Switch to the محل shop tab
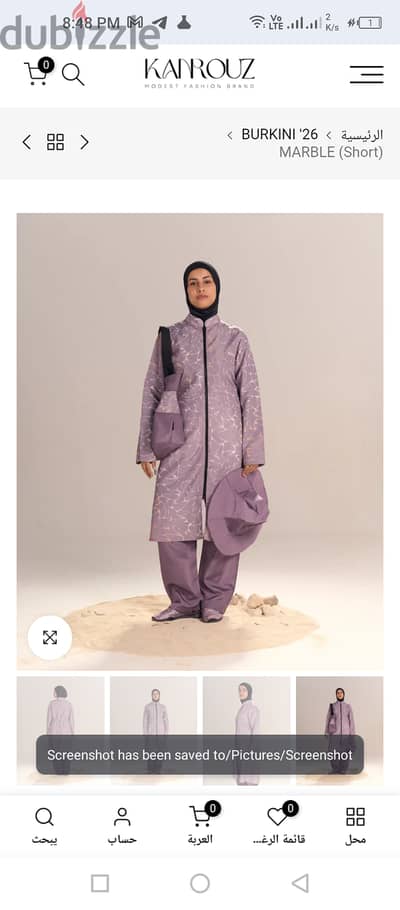The height and width of the screenshot is (910, 400). point(355,826)
